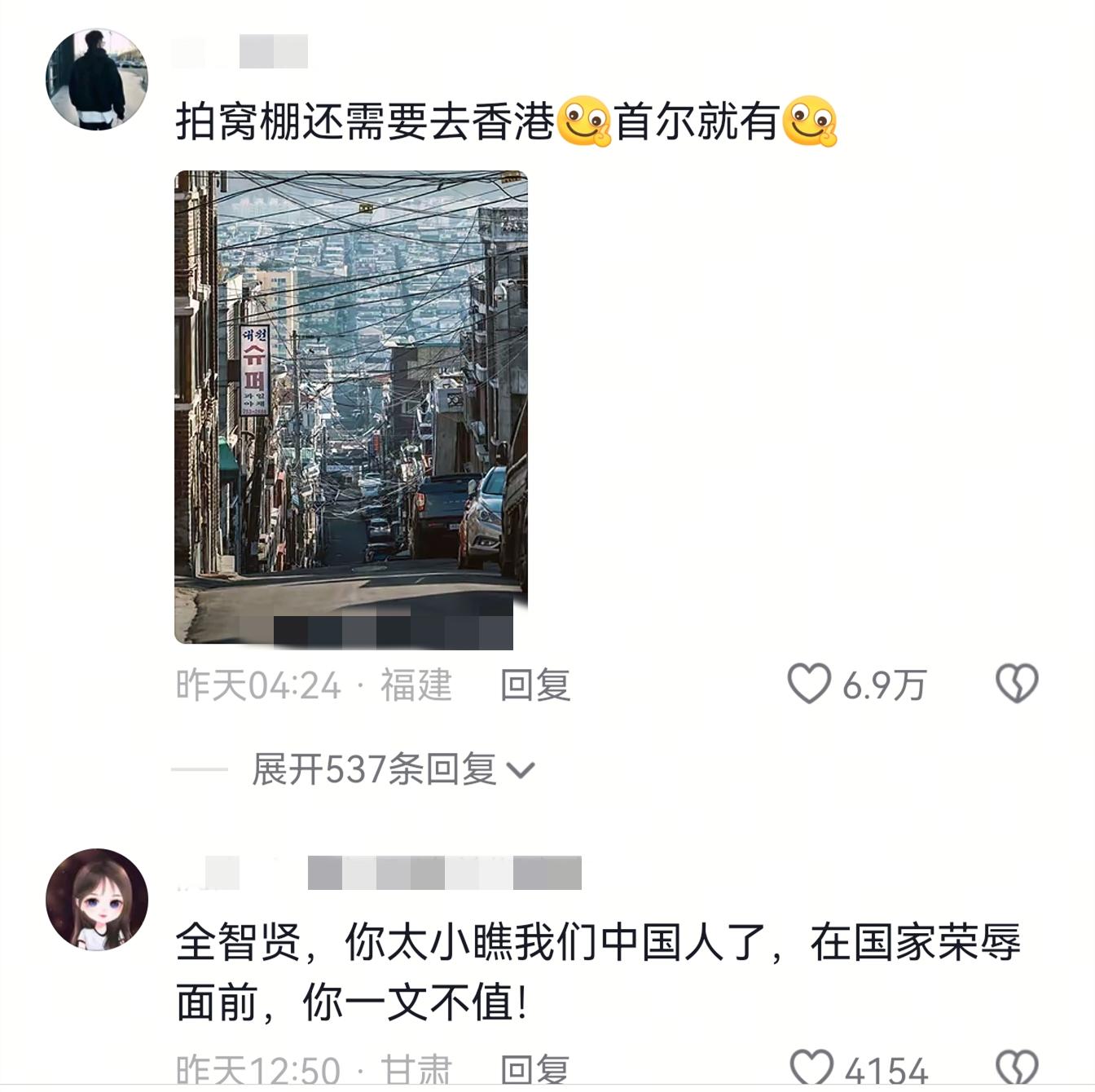
Task: Dislike the comment from 甘肃
Action: (x=1017, y=1069)
